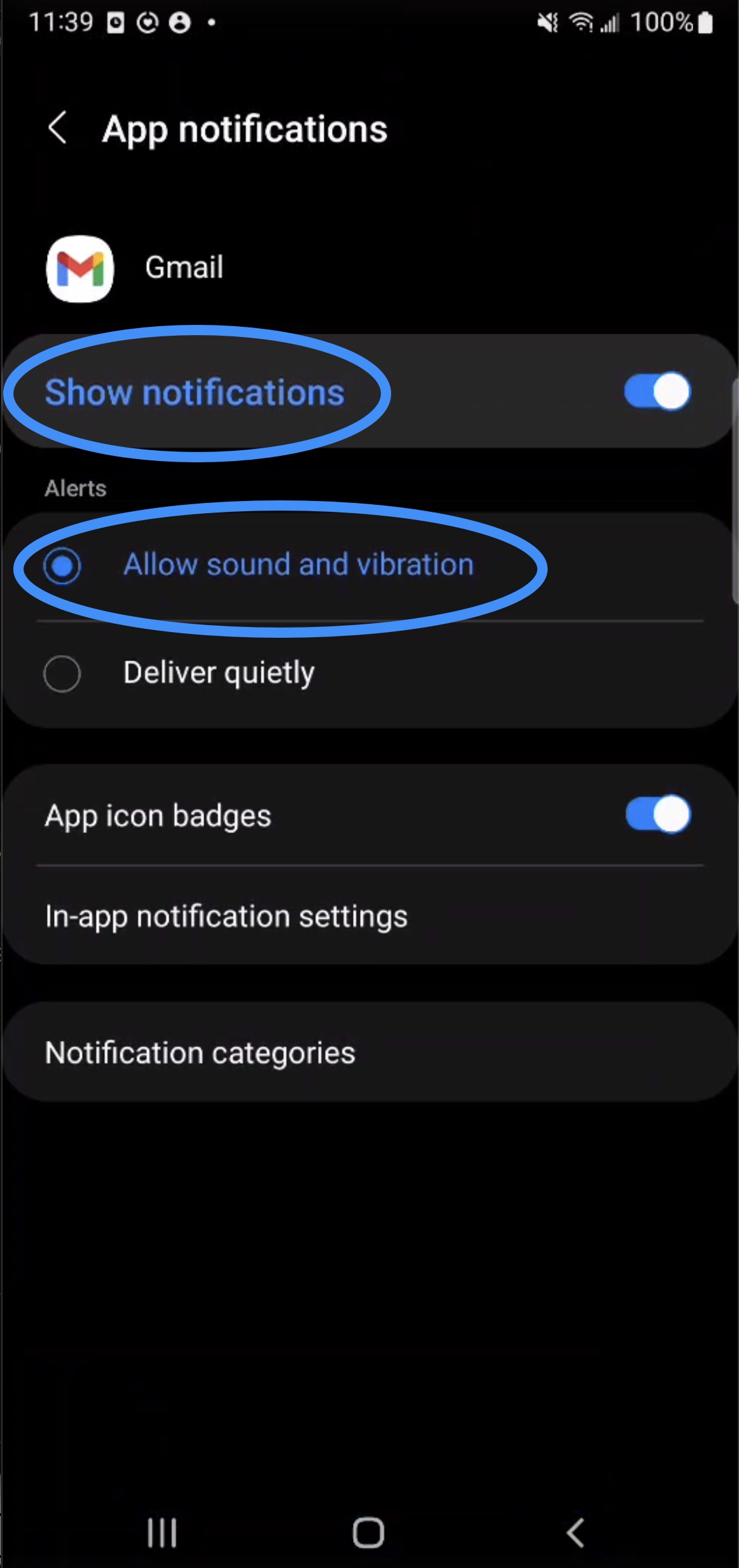The width and height of the screenshot is (739, 1568).
Task: Open Notification categories
Action: (x=200, y=1052)
